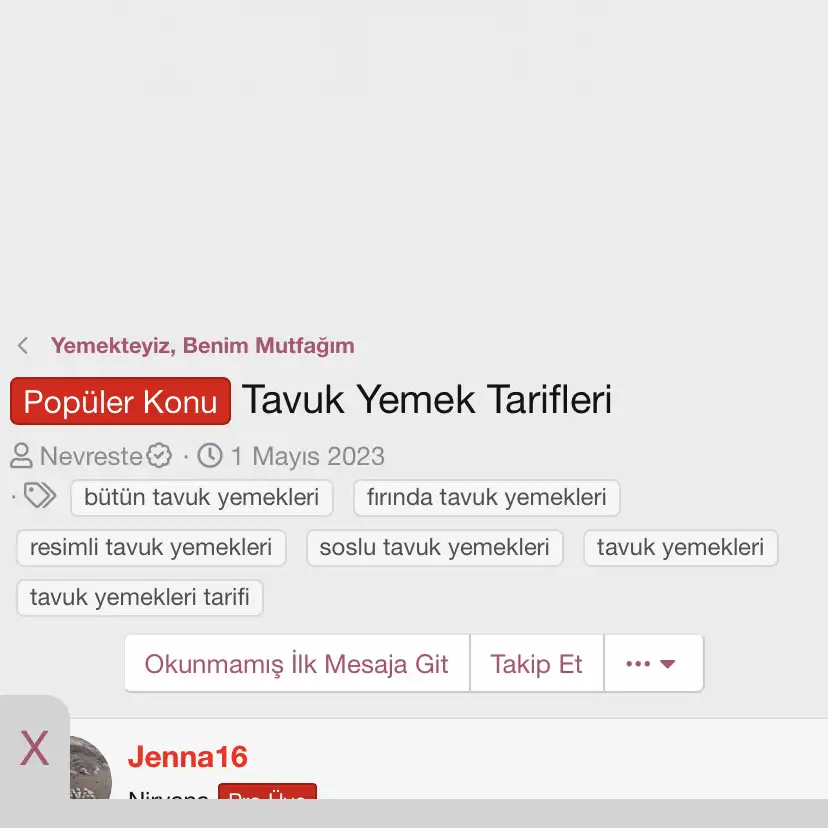Open the tavuk yemekleri tag
The image size is (828, 828).
pos(680,547)
